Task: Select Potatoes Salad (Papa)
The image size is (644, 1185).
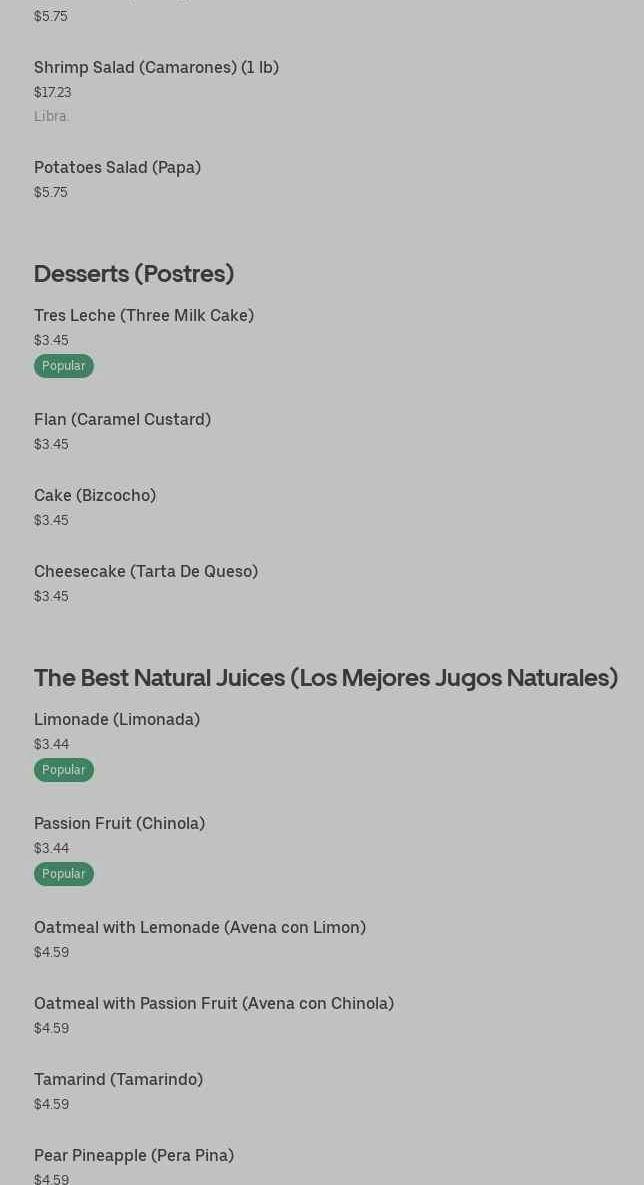Action: click(x=117, y=168)
